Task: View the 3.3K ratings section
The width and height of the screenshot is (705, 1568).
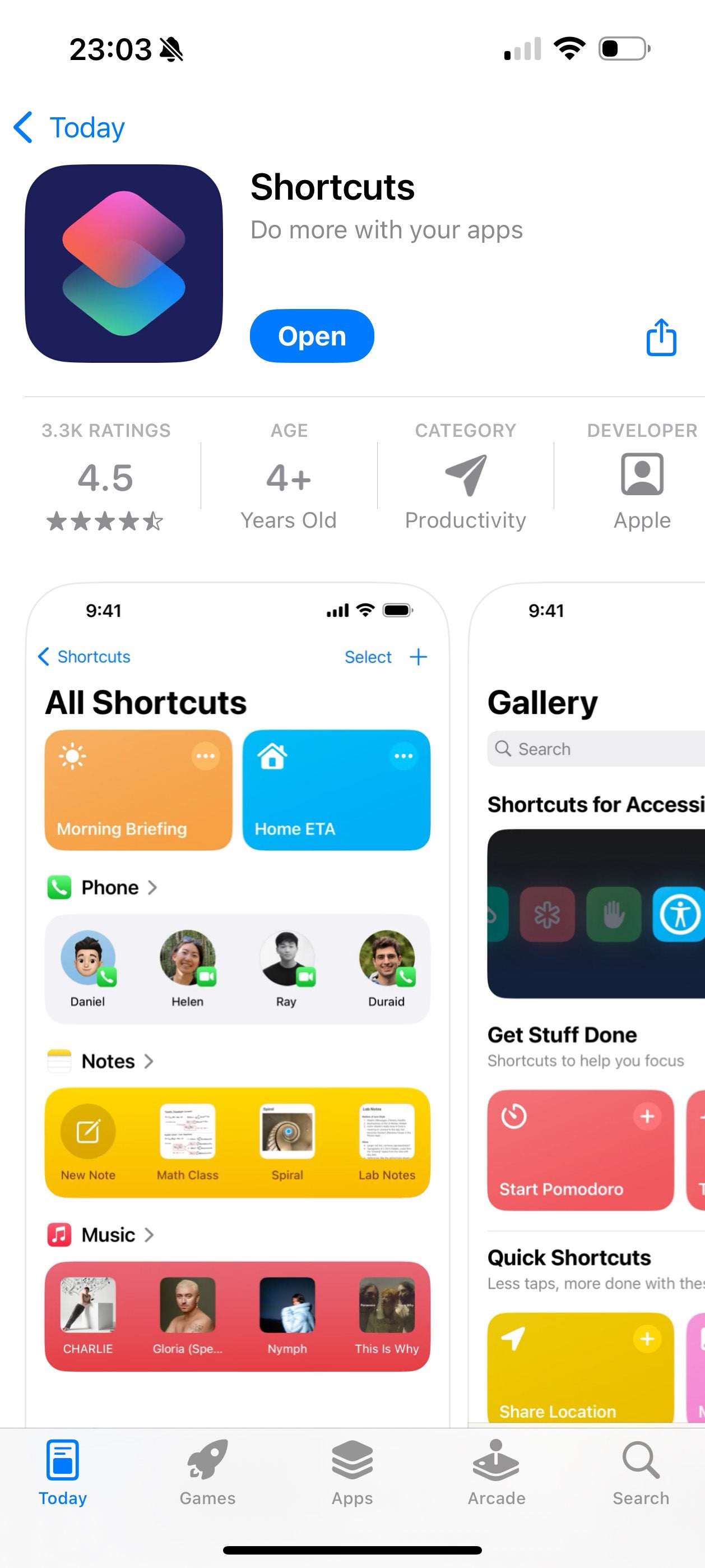Action: 106,477
